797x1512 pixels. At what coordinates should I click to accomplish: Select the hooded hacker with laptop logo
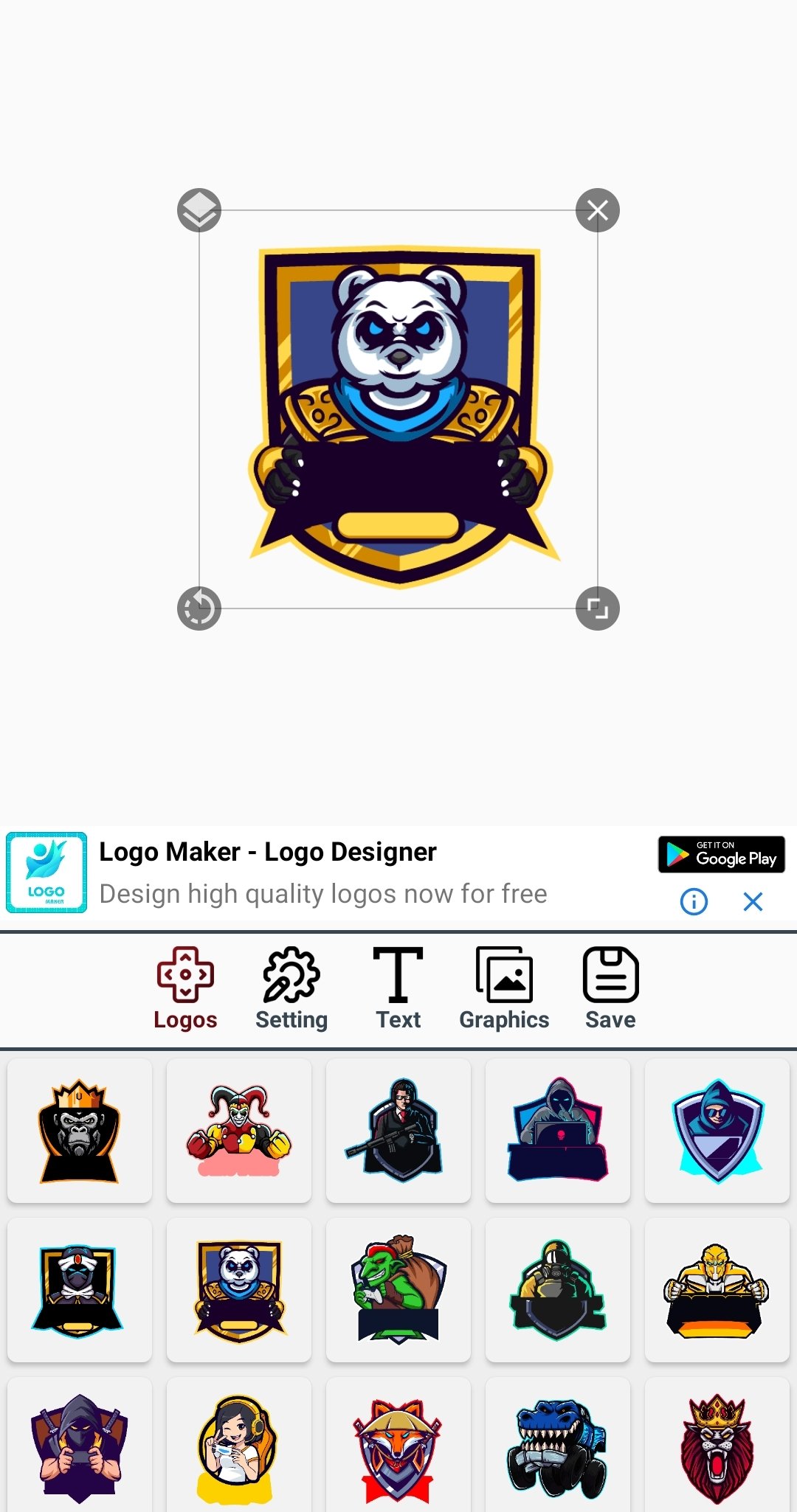coord(558,1131)
